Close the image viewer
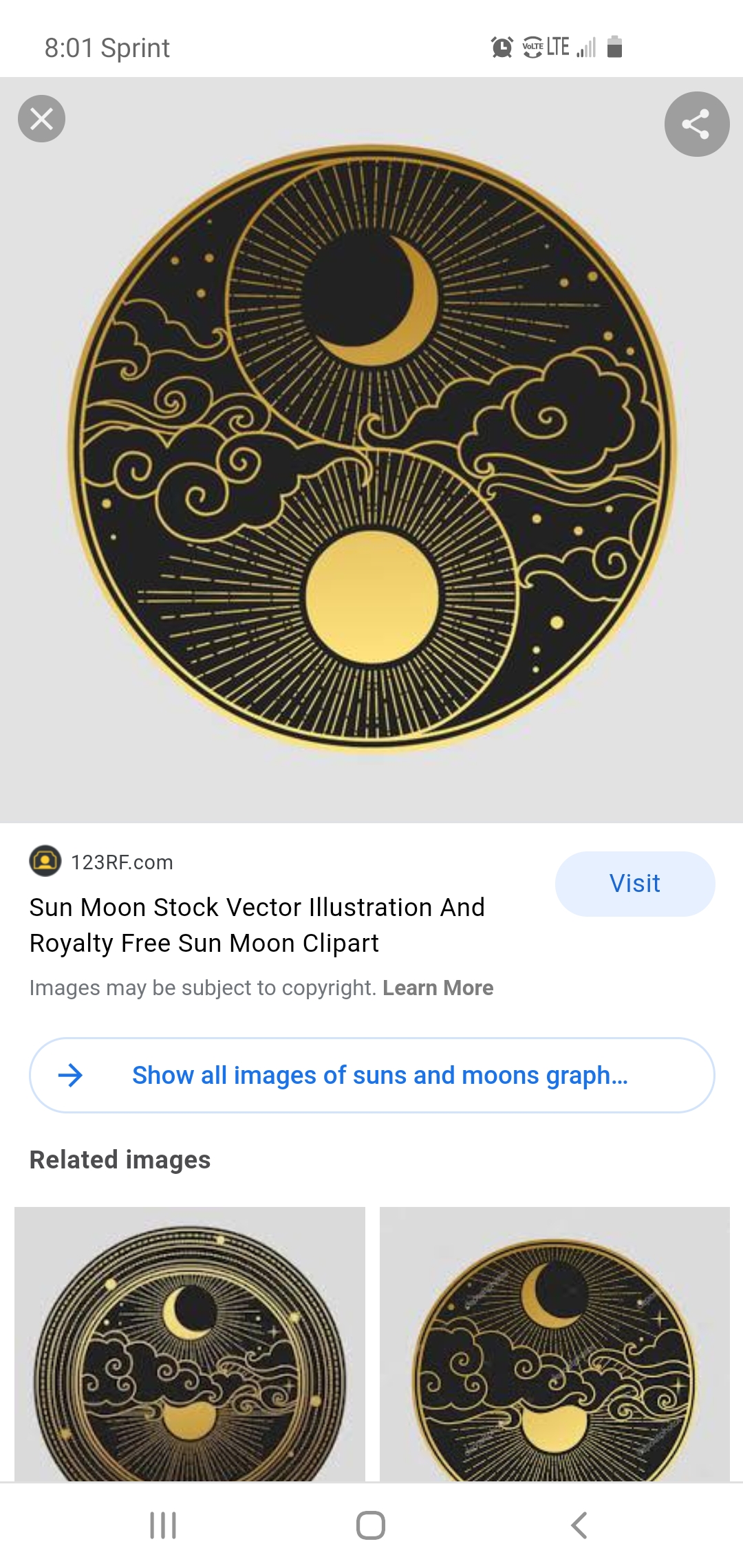This screenshot has width=743, height=1568. coord(41,119)
